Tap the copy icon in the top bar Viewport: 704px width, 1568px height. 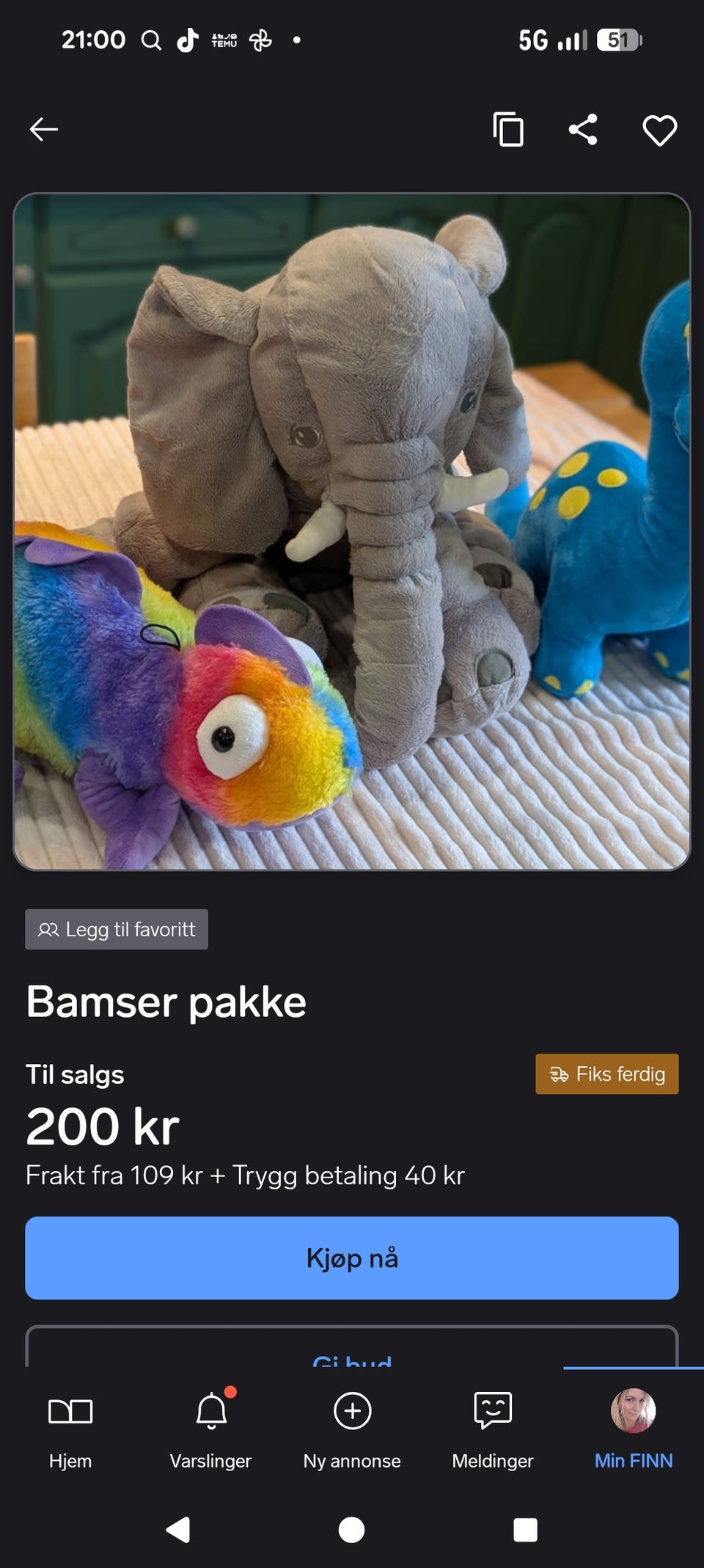[x=508, y=130]
